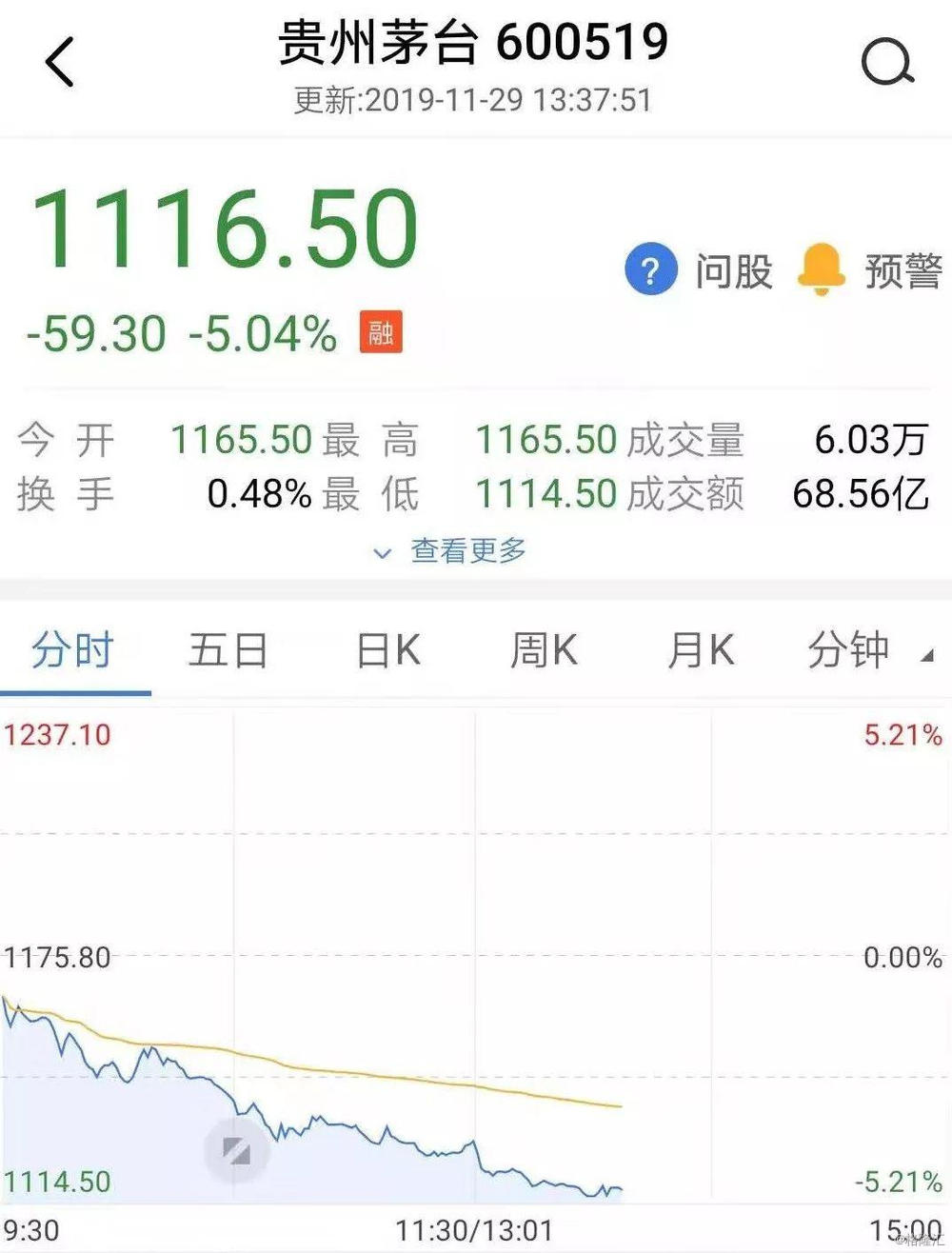
Task: Tap the 问股 ask-stock button
Action: pyautogui.click(x=700, y=270)
